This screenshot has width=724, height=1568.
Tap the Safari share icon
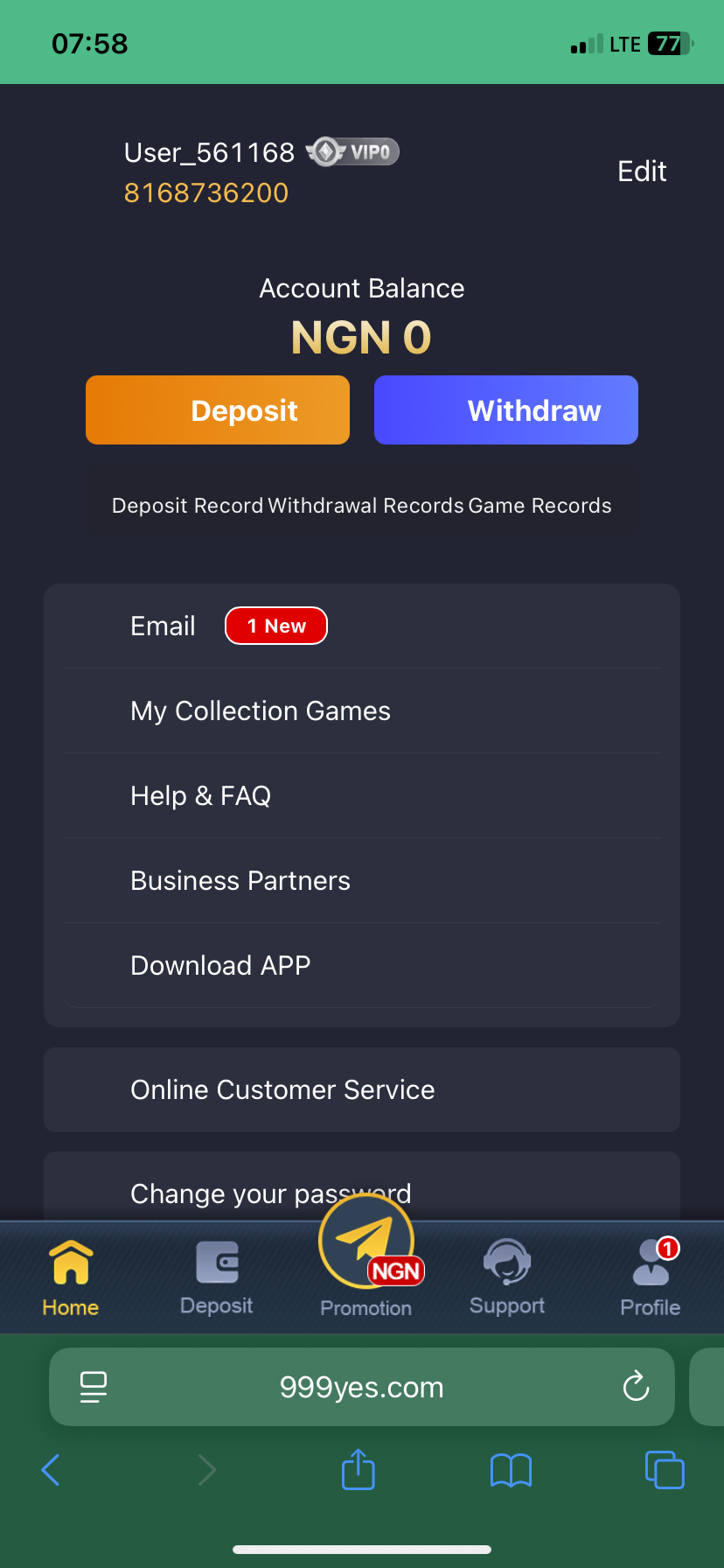point(358,1469)
